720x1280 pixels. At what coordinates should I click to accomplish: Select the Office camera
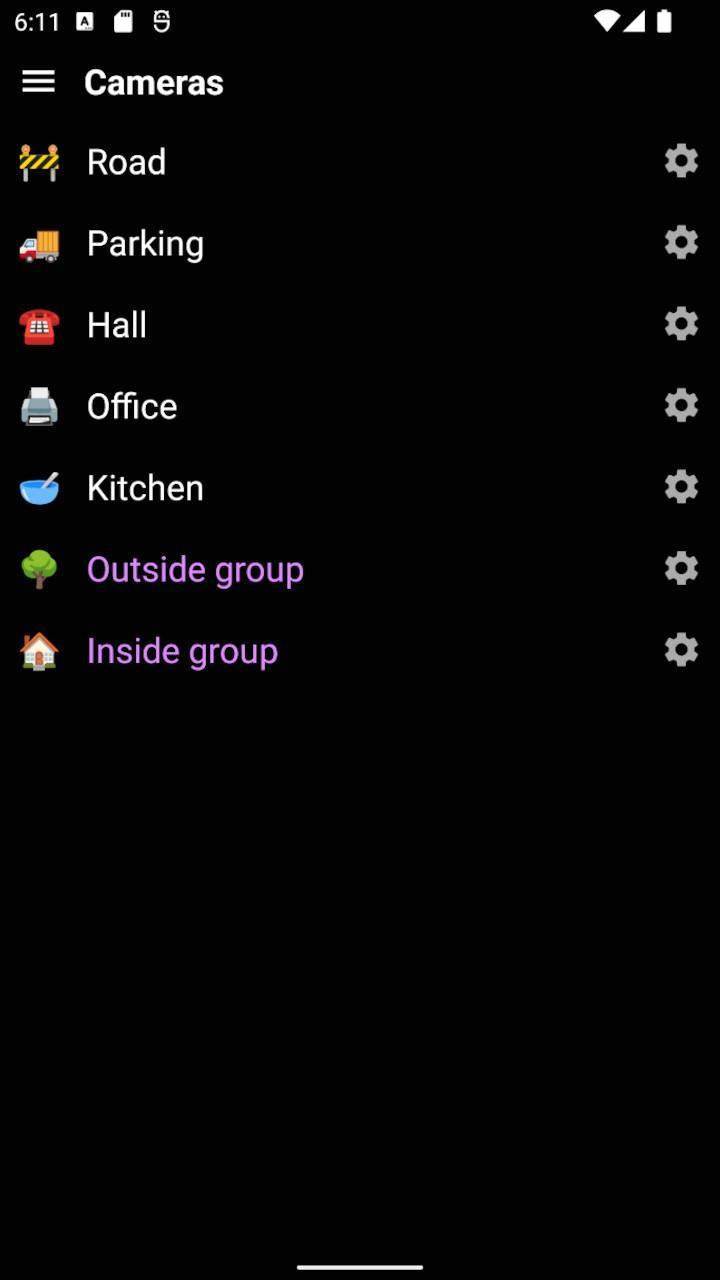point(131,406)
